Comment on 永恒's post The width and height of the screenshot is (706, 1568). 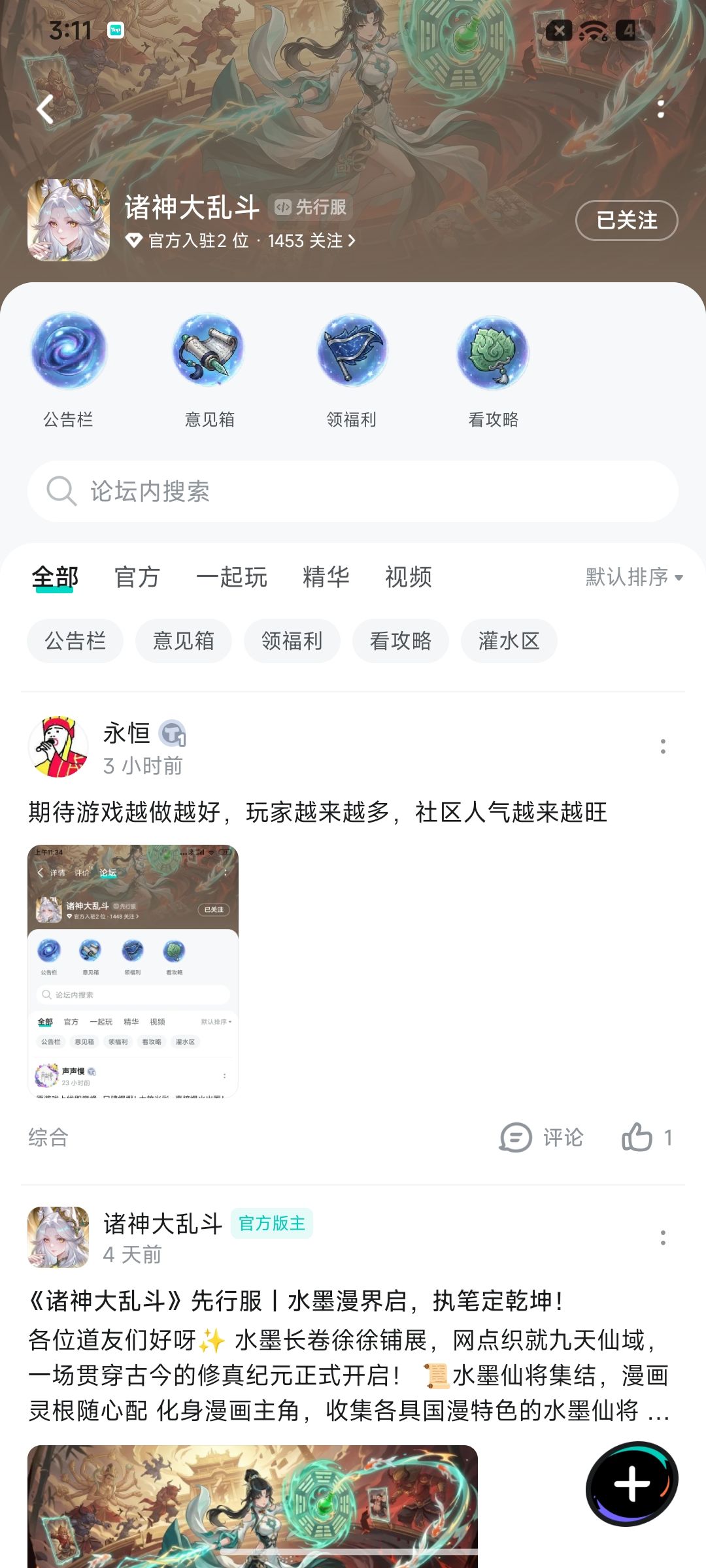541,1137
